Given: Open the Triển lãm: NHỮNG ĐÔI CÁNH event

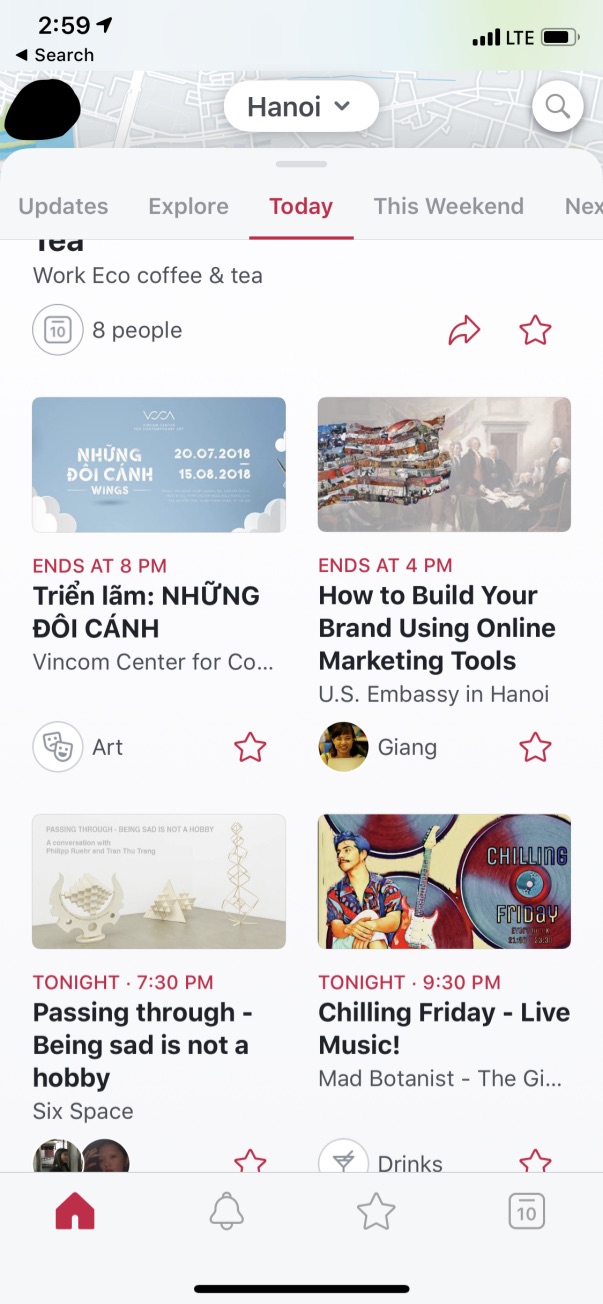Looking at the screenshot, I should pos(146,611).
